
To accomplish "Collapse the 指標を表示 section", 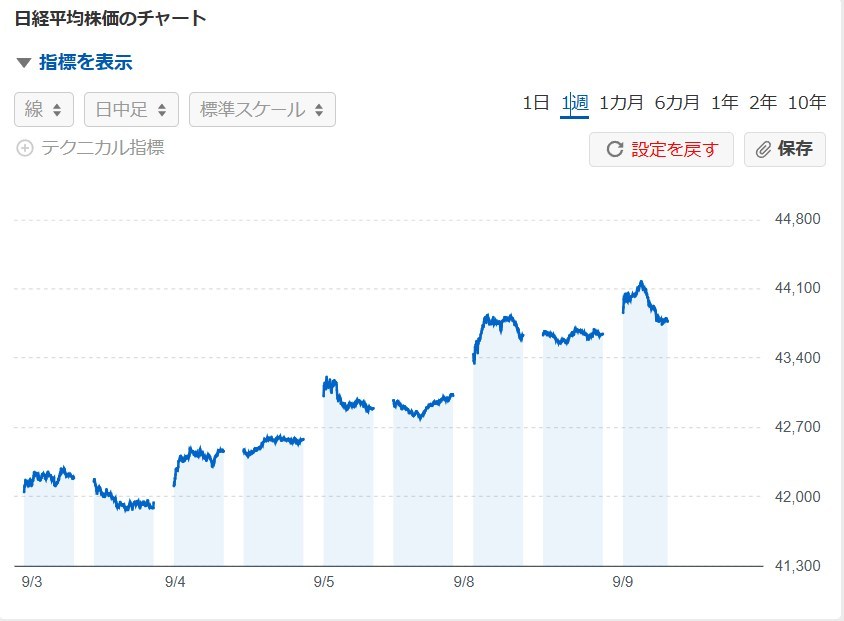I will pyautogui.click(x=75, y=62).
